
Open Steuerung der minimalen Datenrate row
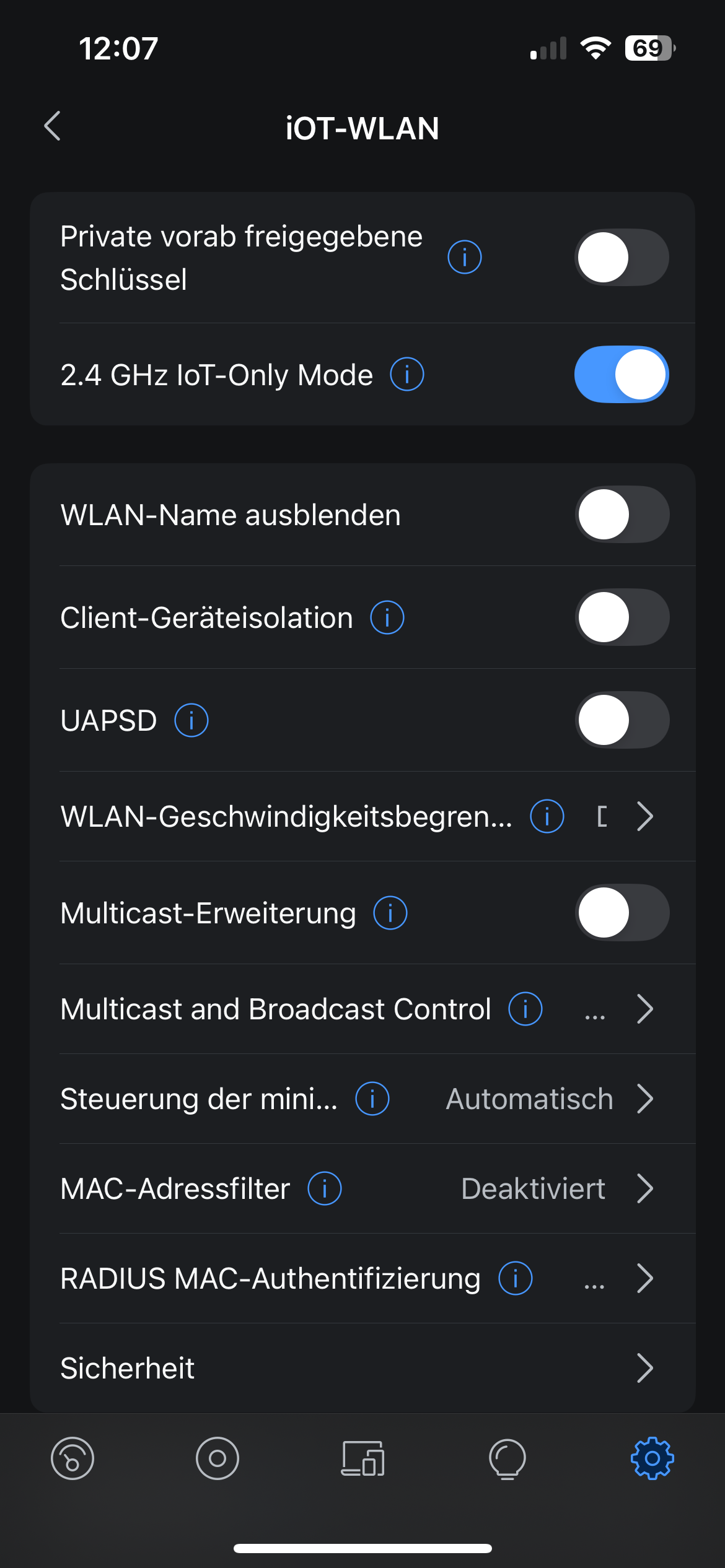coord(362,1099)
